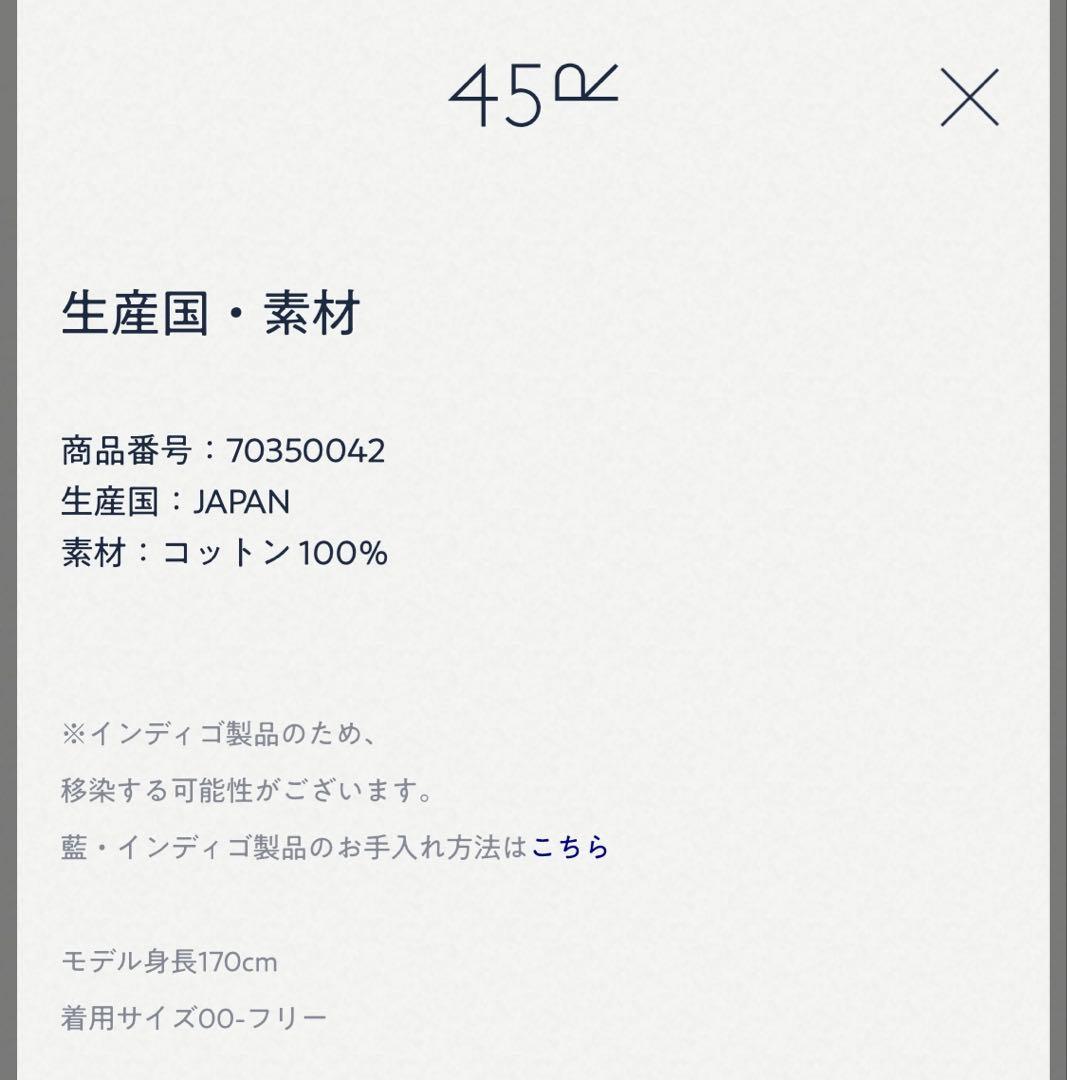1067x1080 pixels.
Task: Open the こちら indigo care instructions link
Action: [570, 847]
